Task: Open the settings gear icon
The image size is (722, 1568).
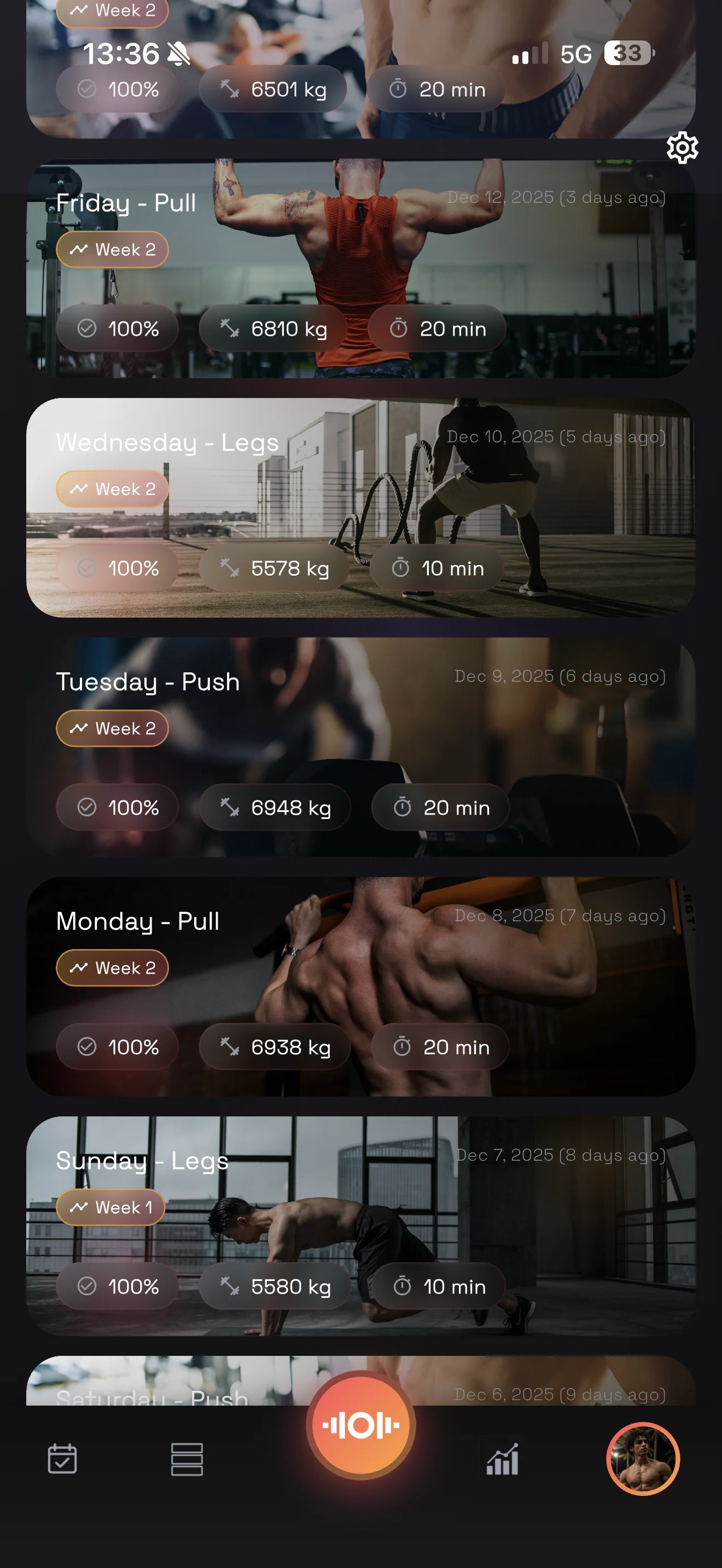Action: [x=682, y=147]
